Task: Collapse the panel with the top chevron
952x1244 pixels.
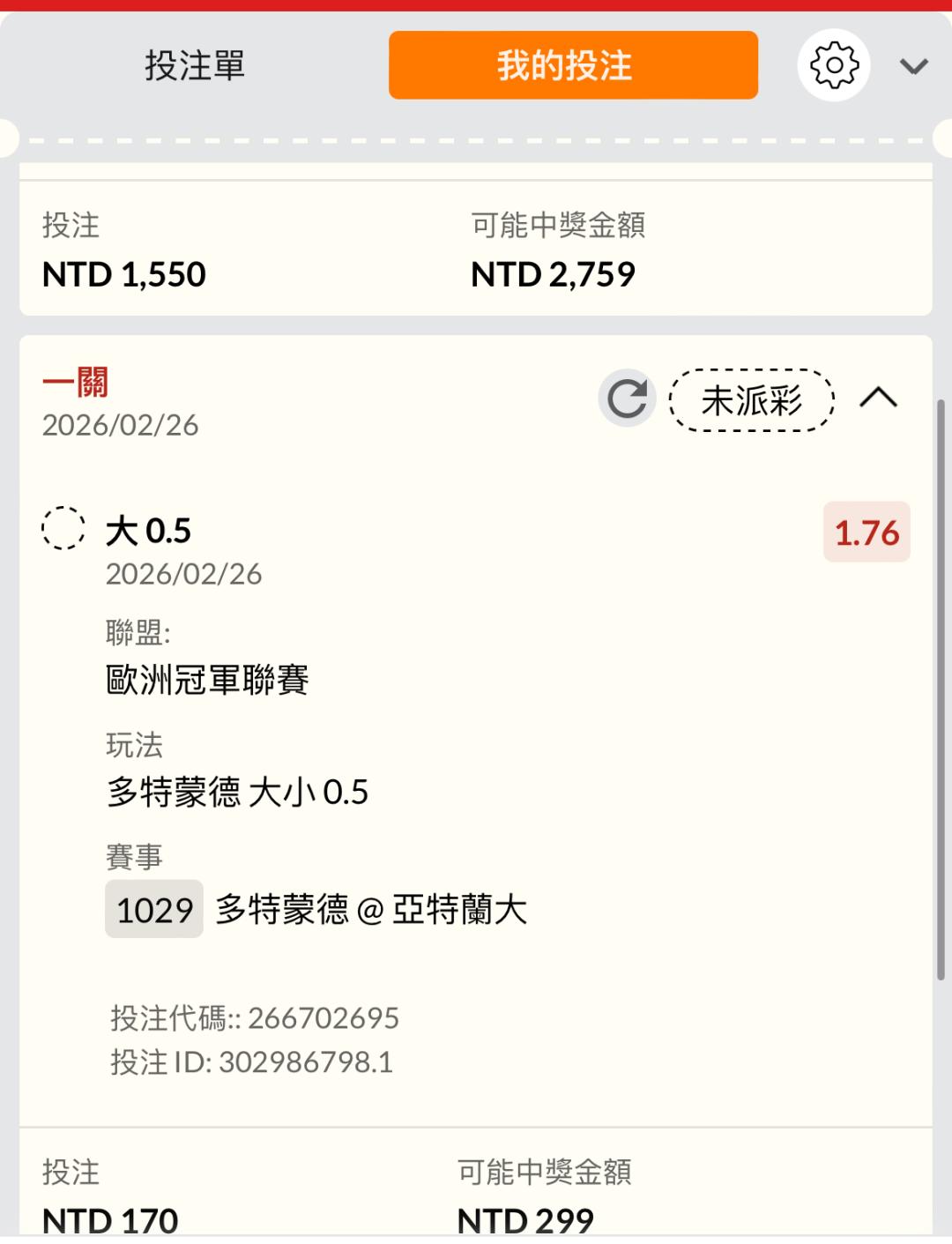Action: 913,66
